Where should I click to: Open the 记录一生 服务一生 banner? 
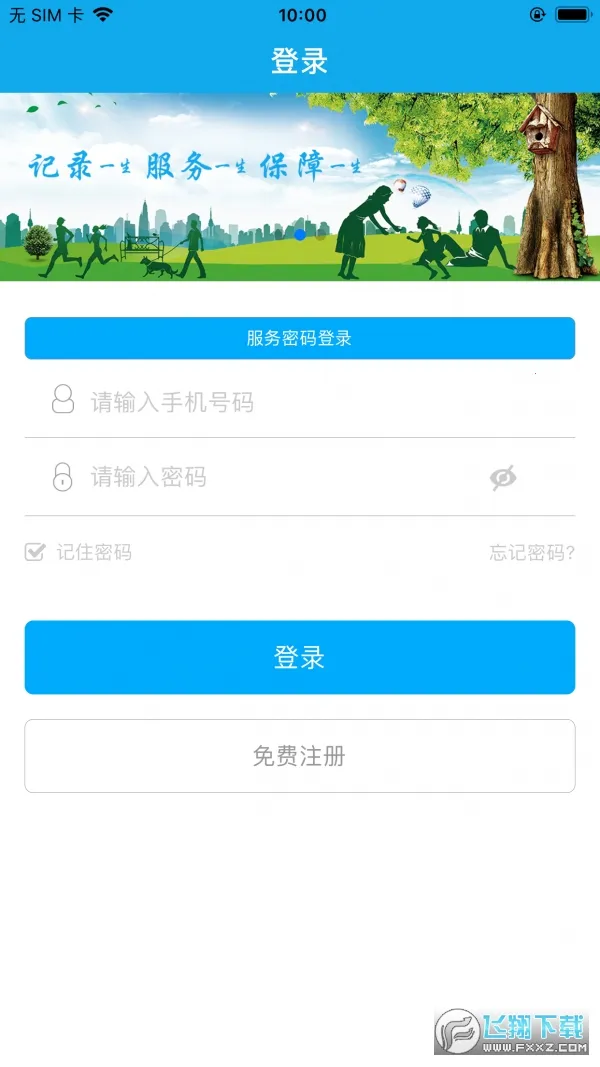[x=299, y=187]
